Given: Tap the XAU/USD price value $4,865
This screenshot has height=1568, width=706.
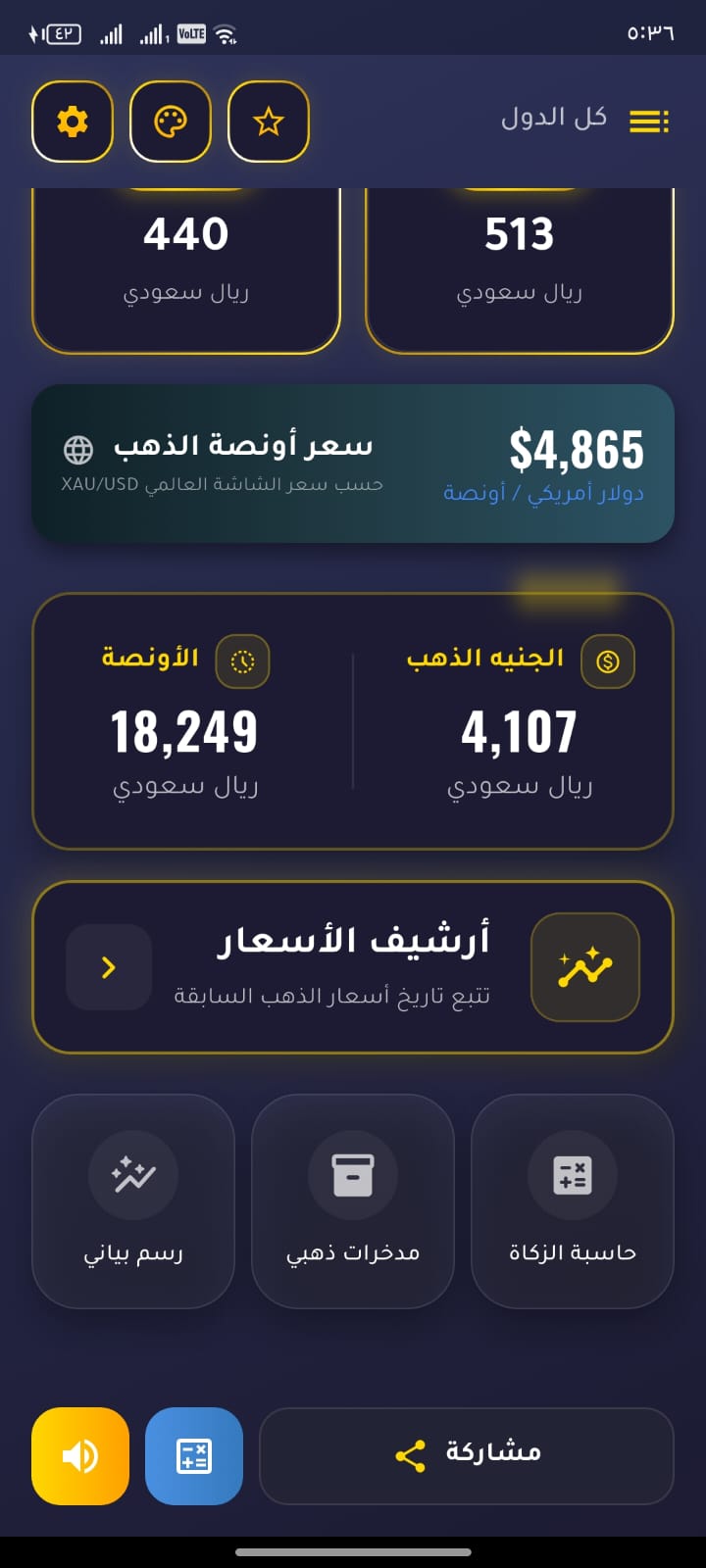Looking at the screenshot, I should coord(579,447).
